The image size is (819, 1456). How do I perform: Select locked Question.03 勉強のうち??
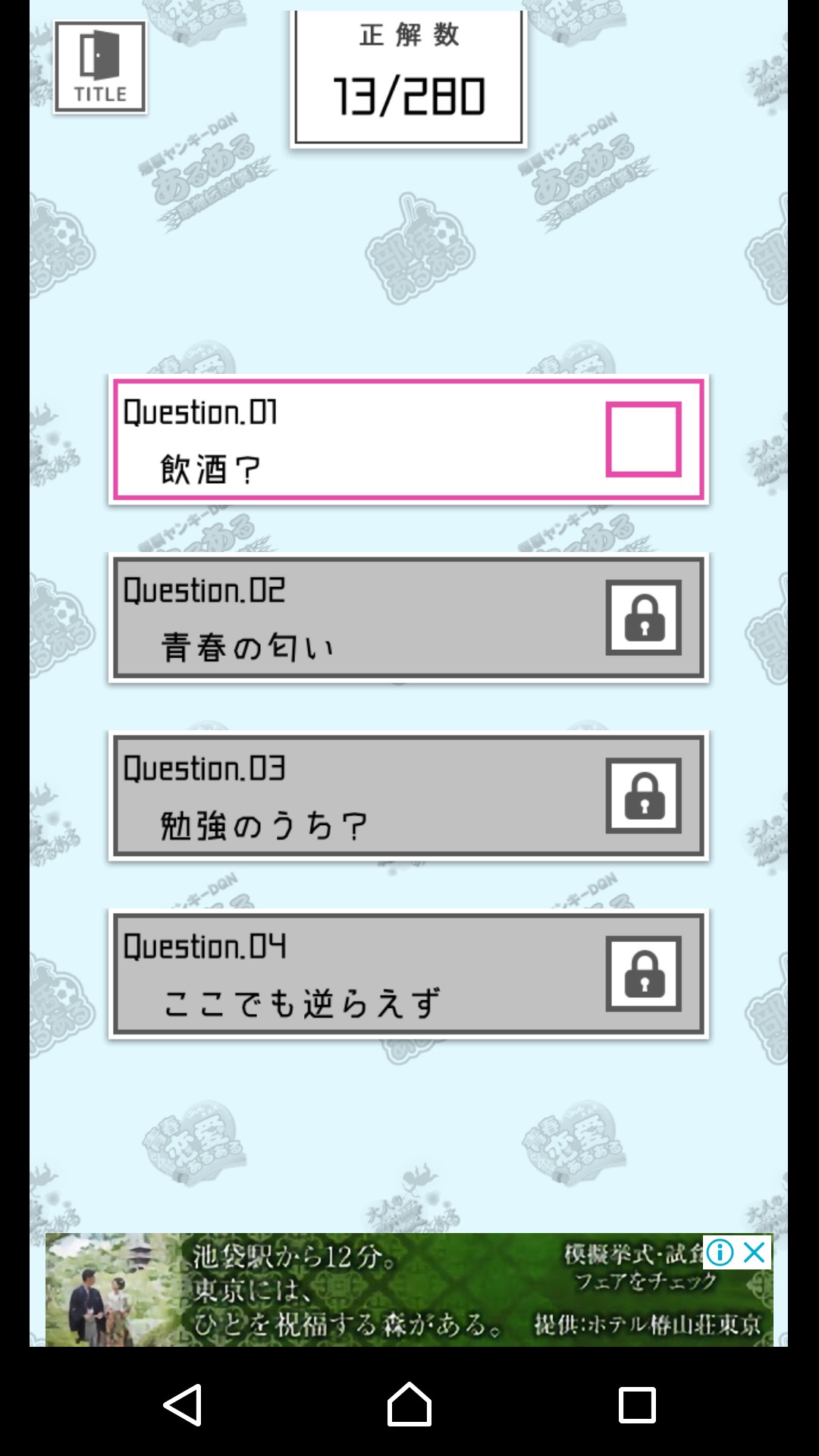409,795
